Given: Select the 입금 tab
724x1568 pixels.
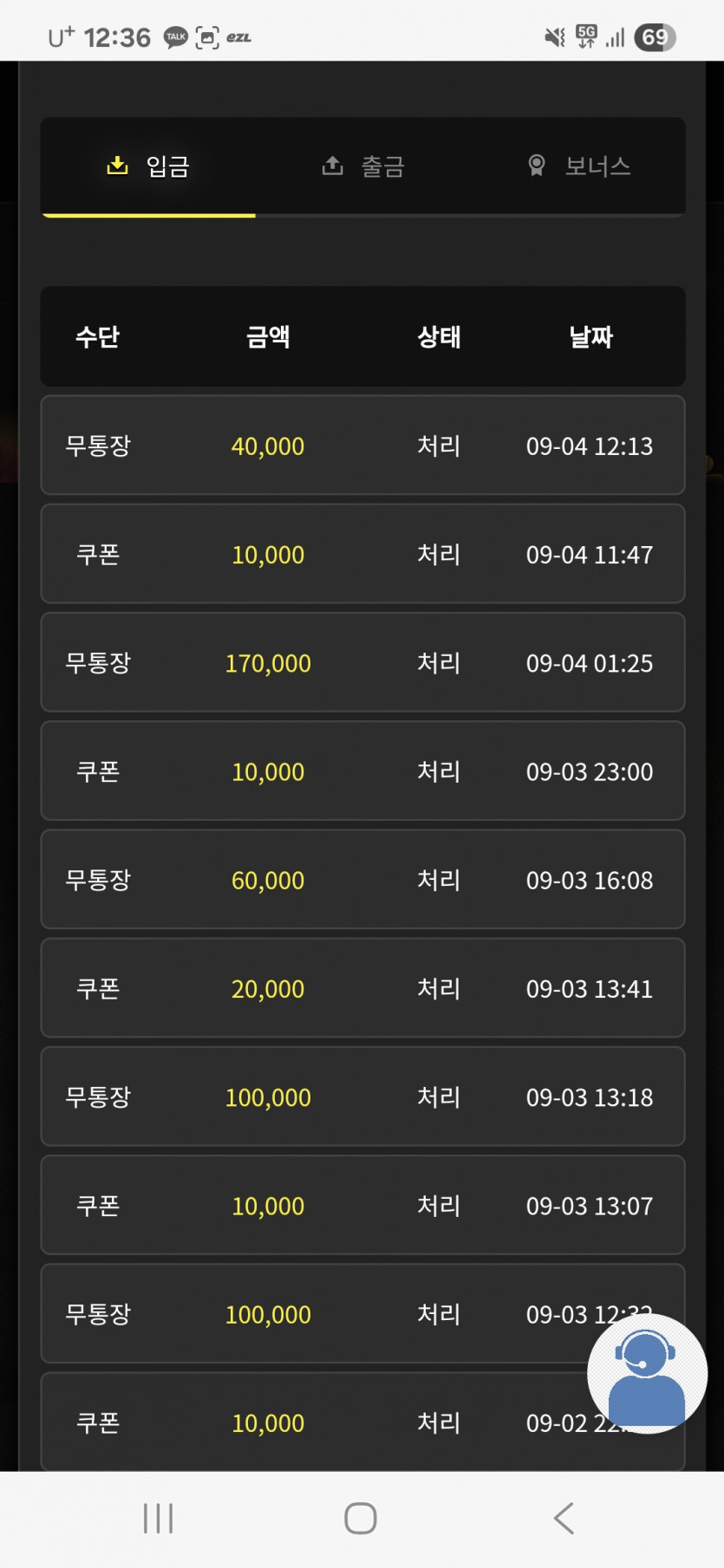Looking at the screenshot, I should click(x=148, y=166).
